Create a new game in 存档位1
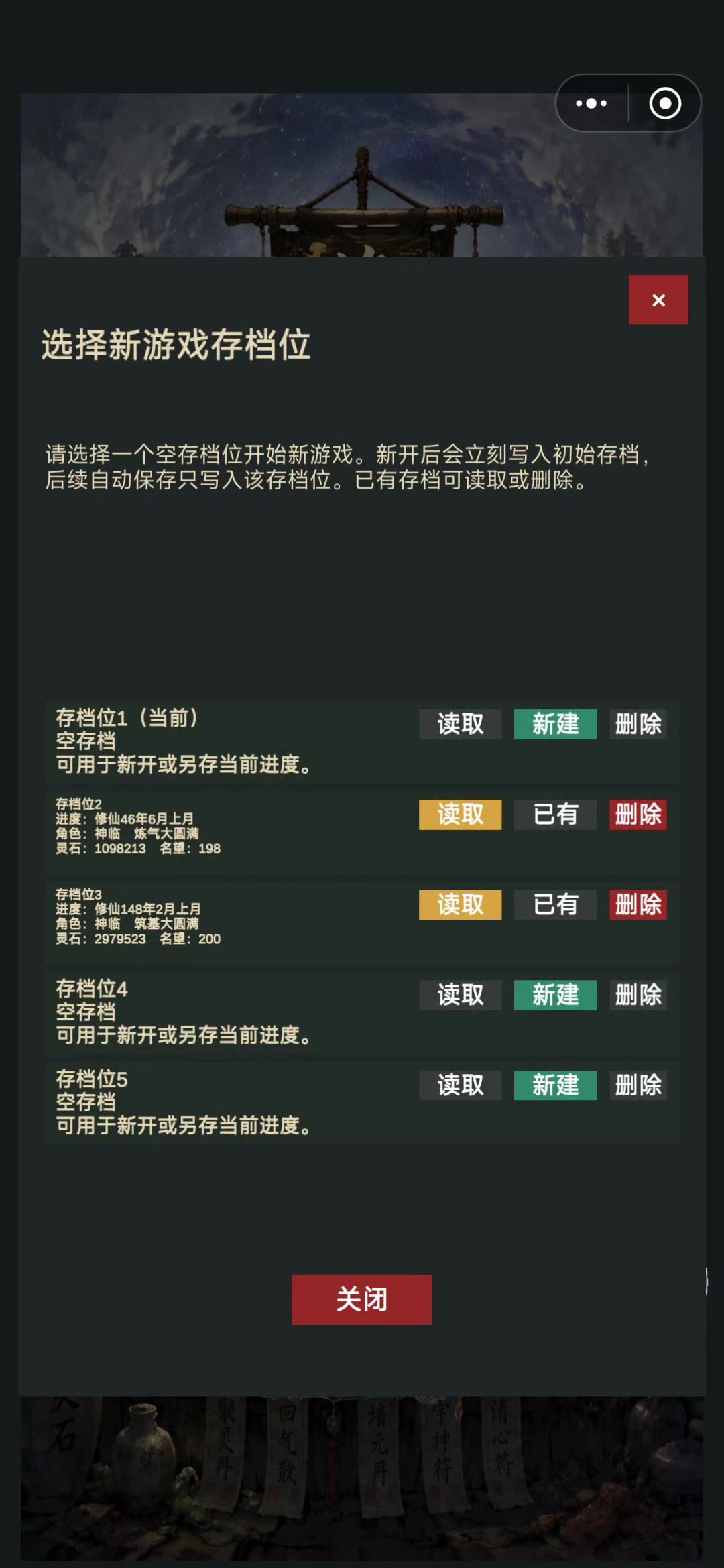 tap(555, 724)
